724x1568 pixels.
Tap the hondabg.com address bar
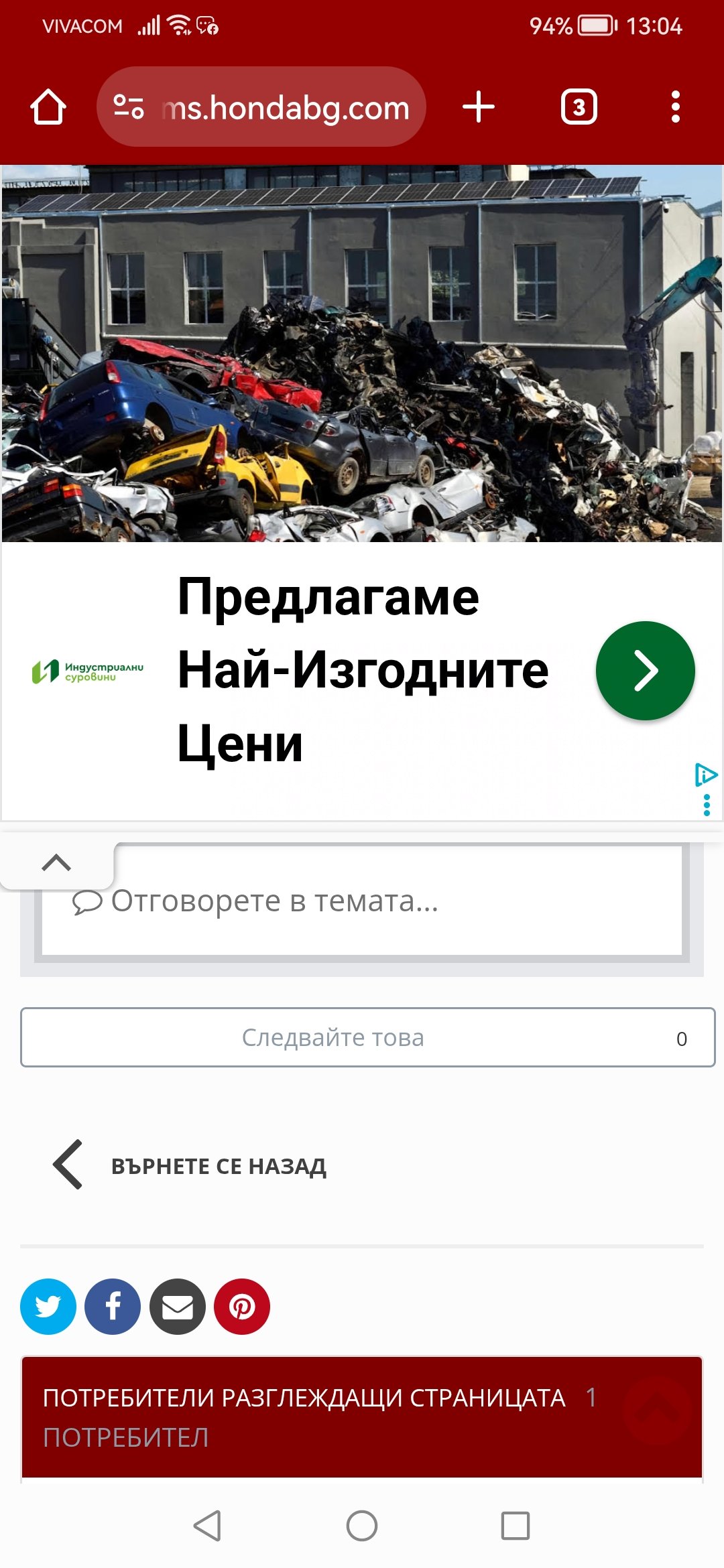click(261, 107)
